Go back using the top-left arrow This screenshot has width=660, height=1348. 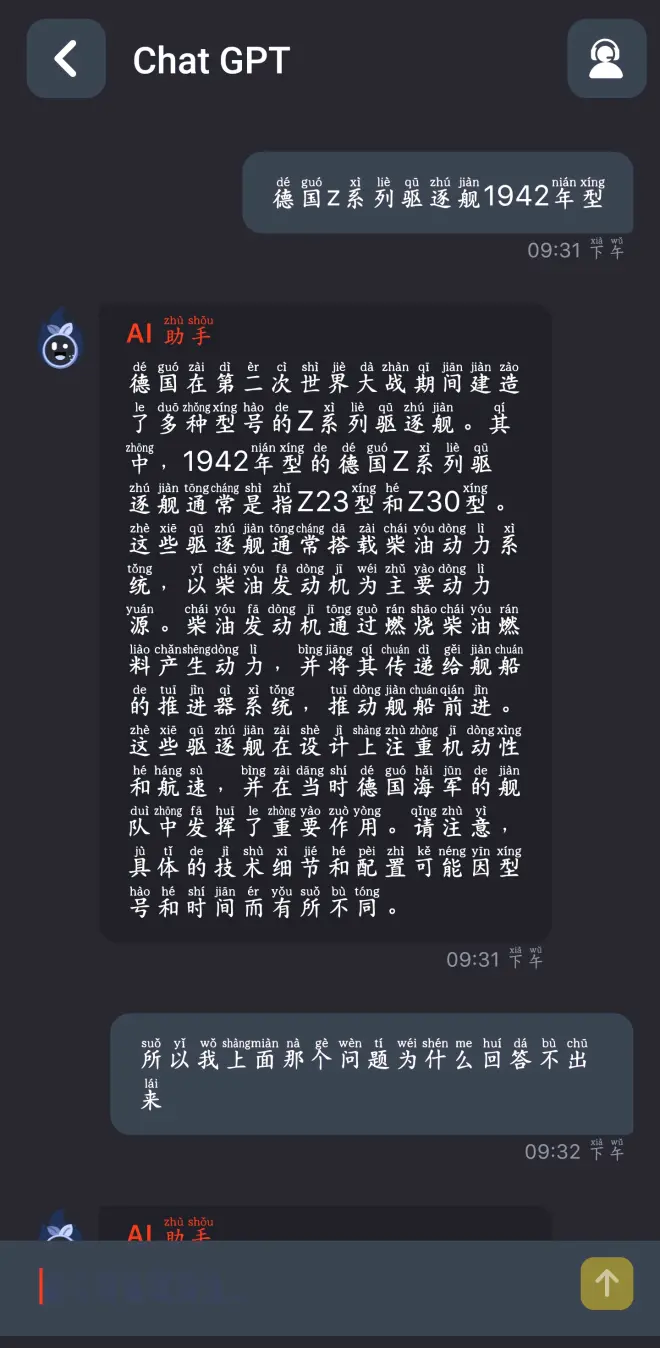(x=66, y=59)
